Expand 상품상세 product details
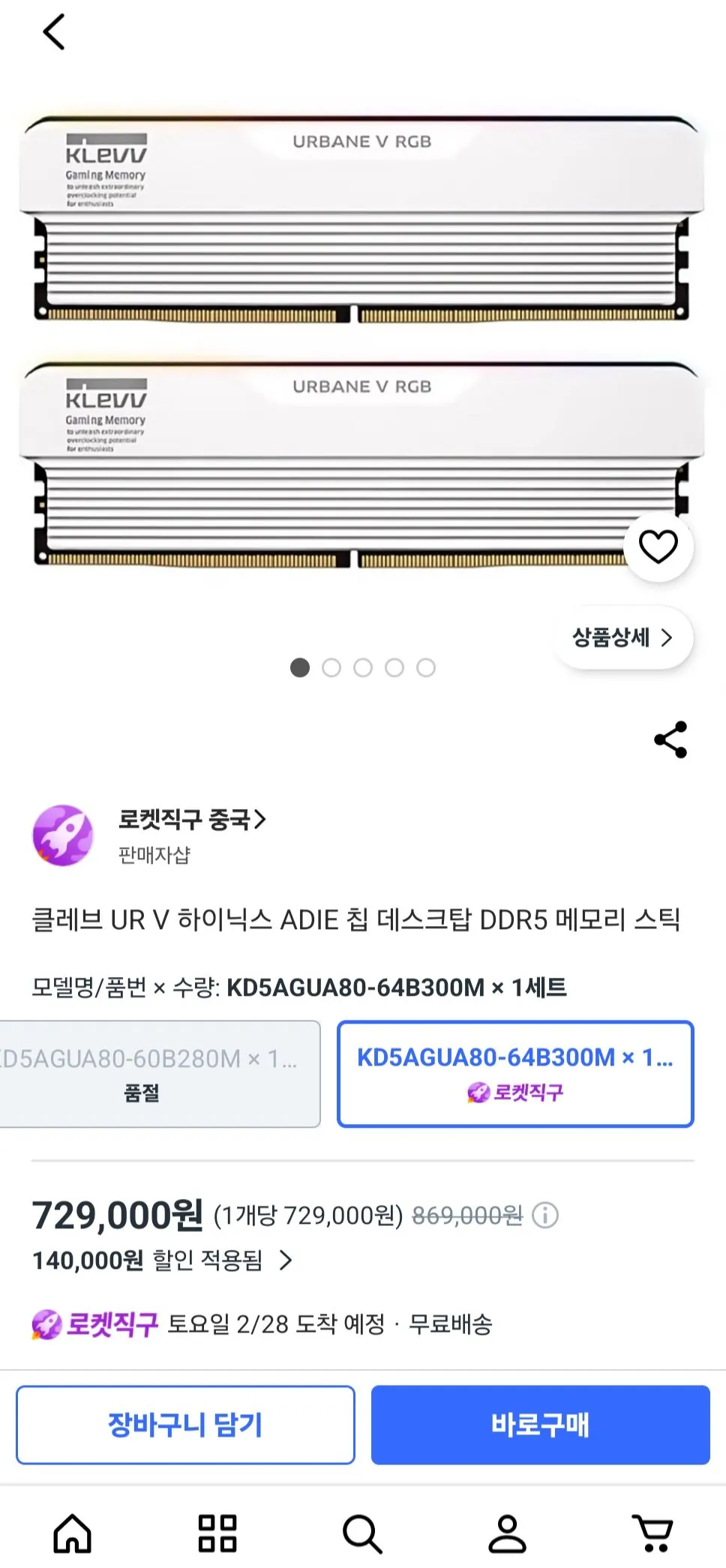 point(623,638)
